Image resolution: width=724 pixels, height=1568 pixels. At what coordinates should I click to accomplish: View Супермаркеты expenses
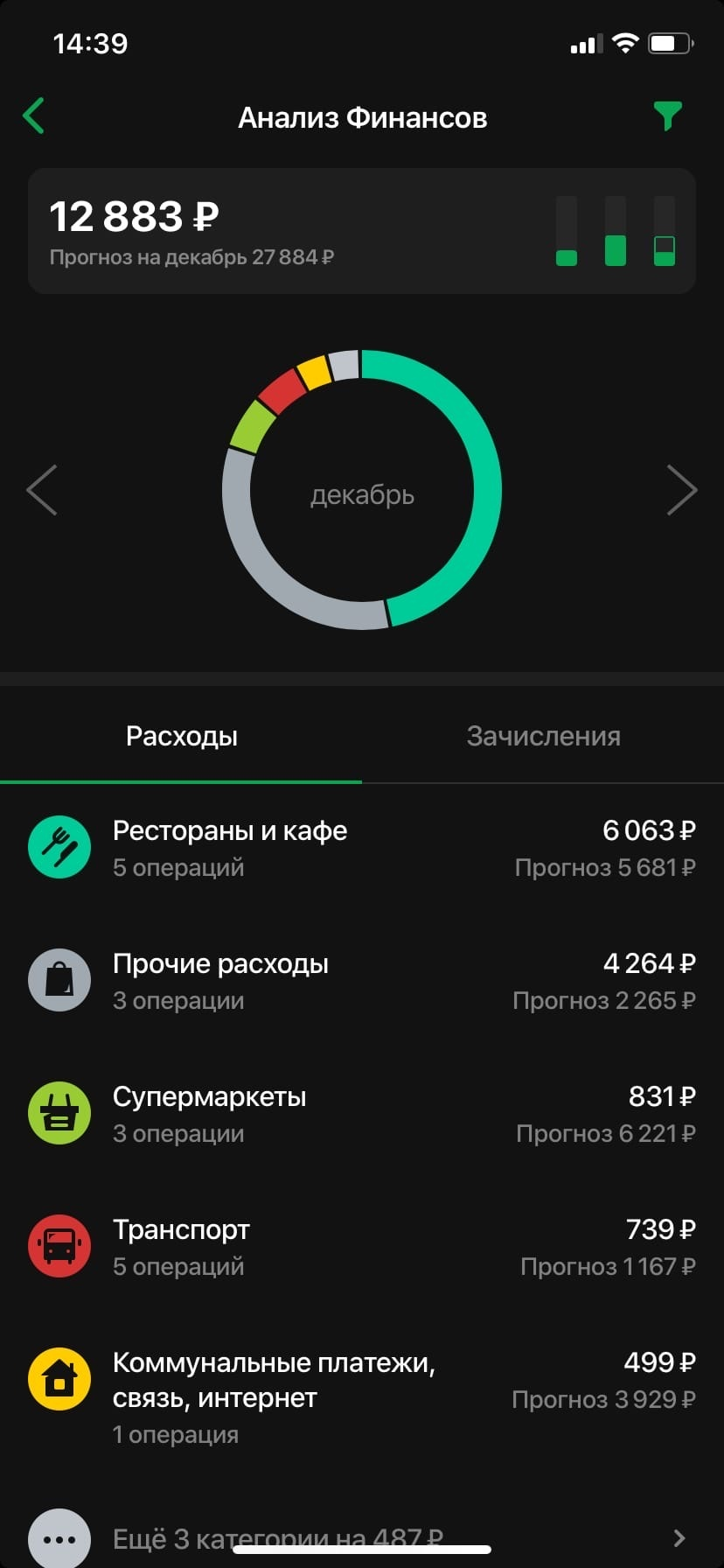(362, 1114)
